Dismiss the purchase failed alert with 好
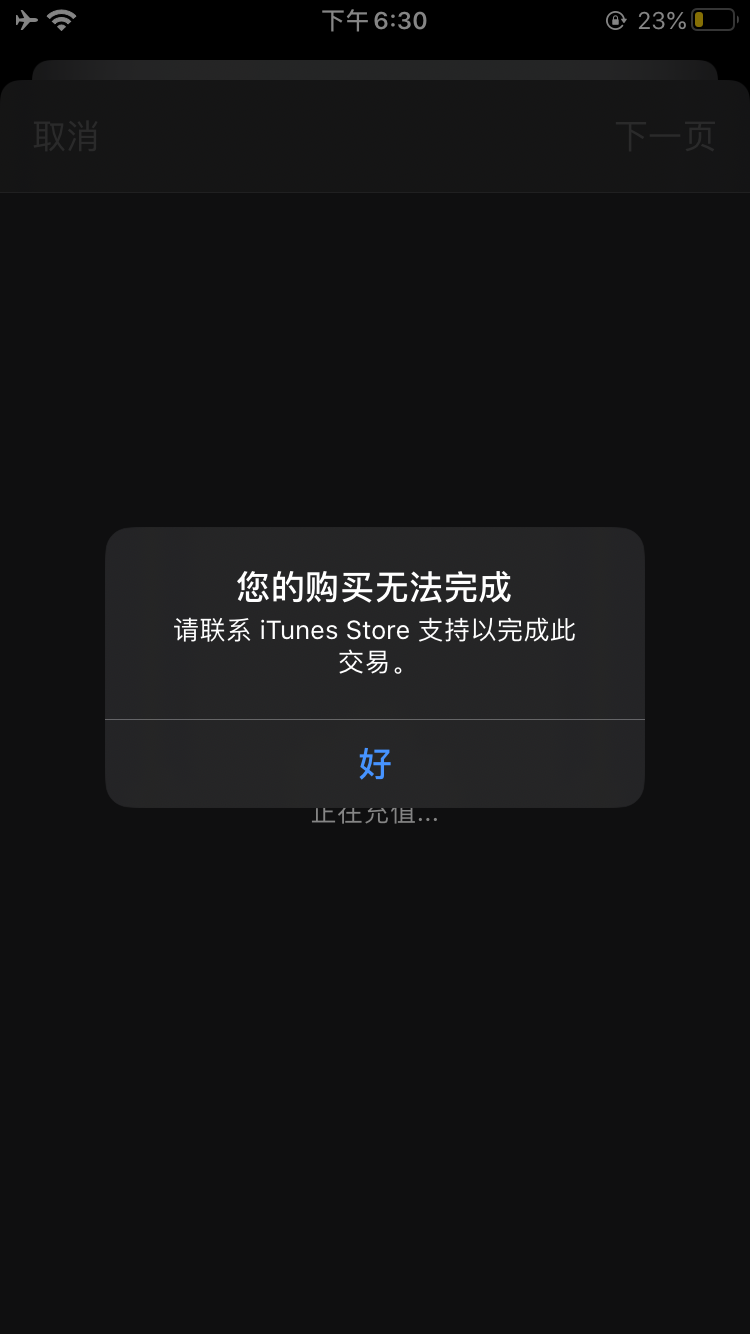This screenshot has width=750, height=1334. coord(375,764)
